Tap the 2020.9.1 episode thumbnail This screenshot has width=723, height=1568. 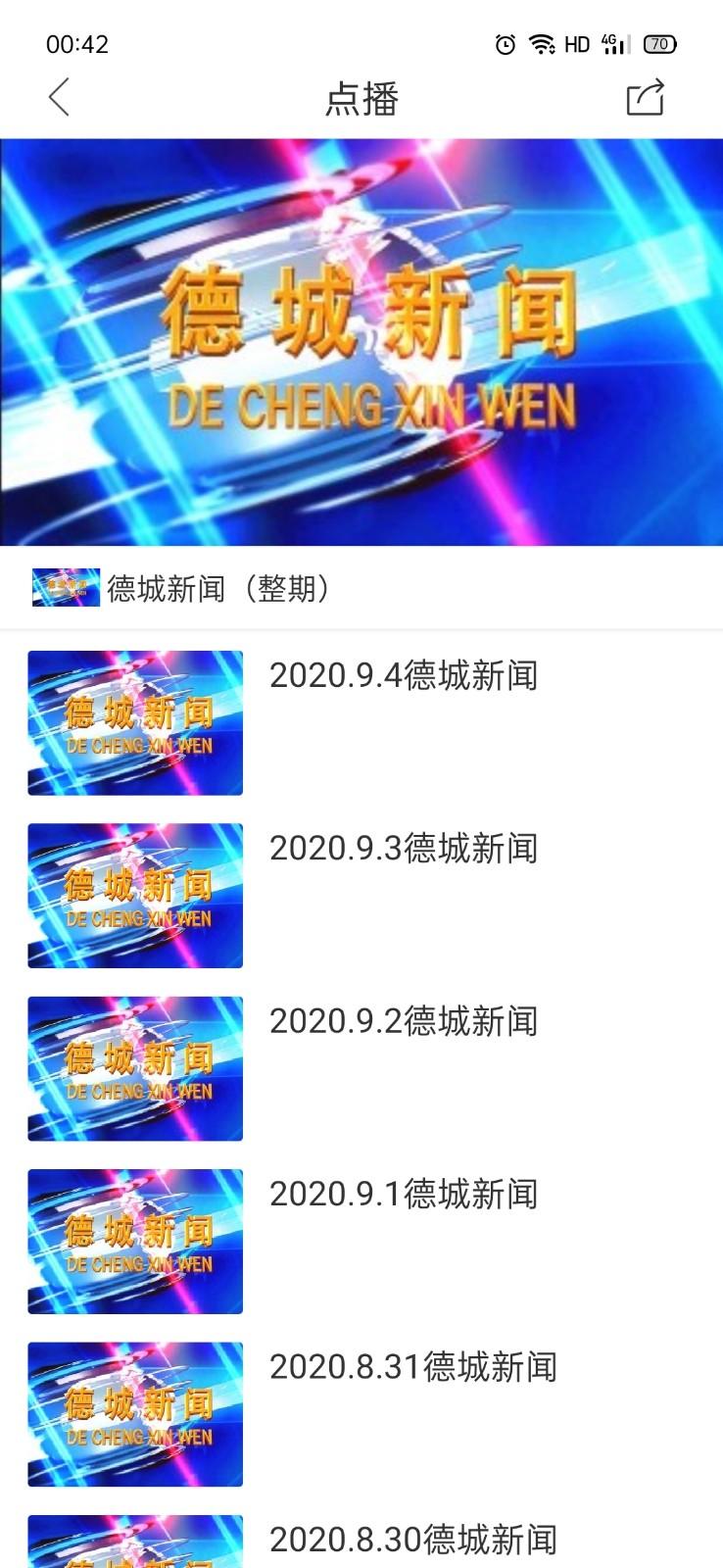click(135, 1240)
